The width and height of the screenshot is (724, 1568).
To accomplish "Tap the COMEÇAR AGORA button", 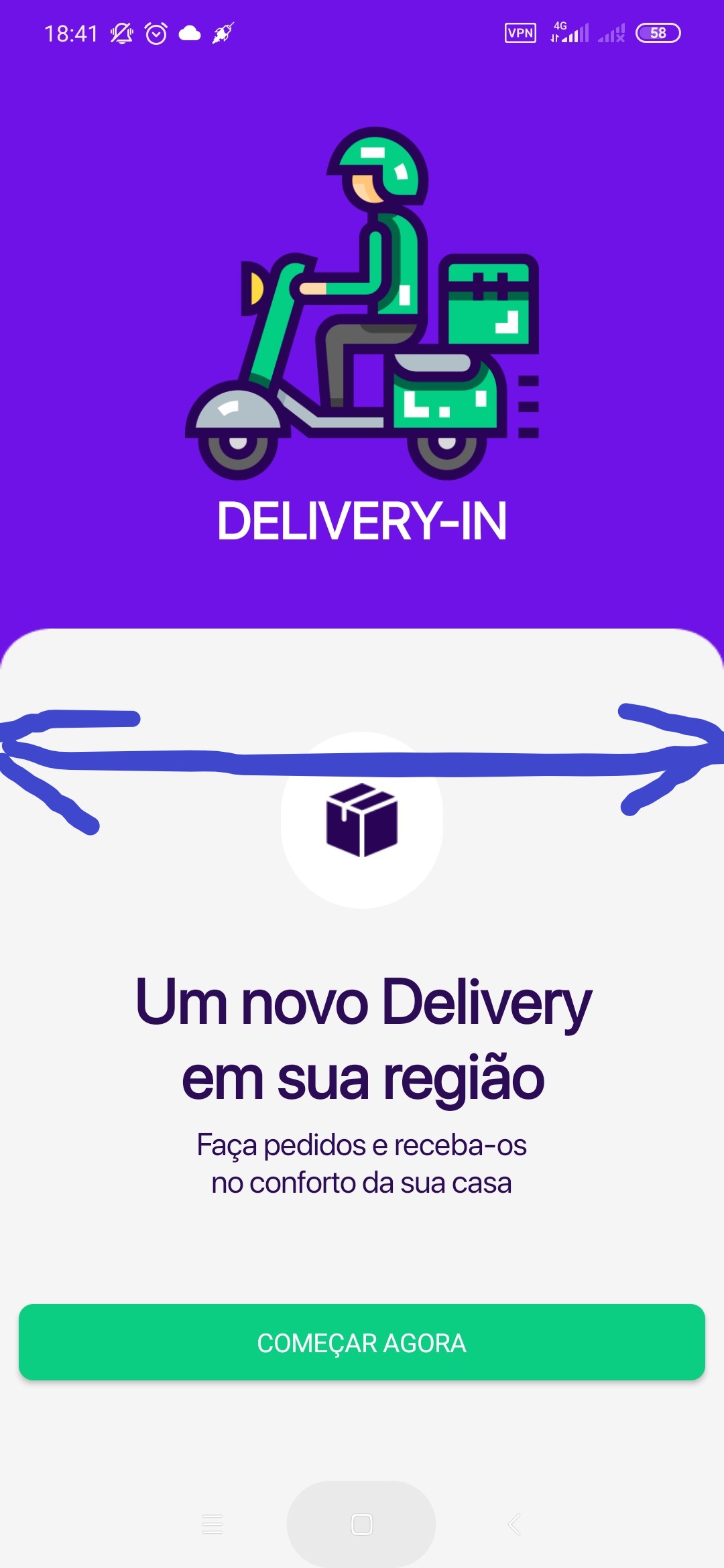I will coord(362,1342).
